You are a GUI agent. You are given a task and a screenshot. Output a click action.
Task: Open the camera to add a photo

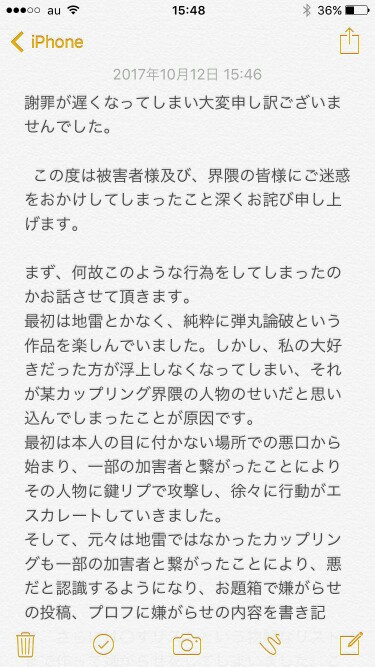(x=187, y=644)
